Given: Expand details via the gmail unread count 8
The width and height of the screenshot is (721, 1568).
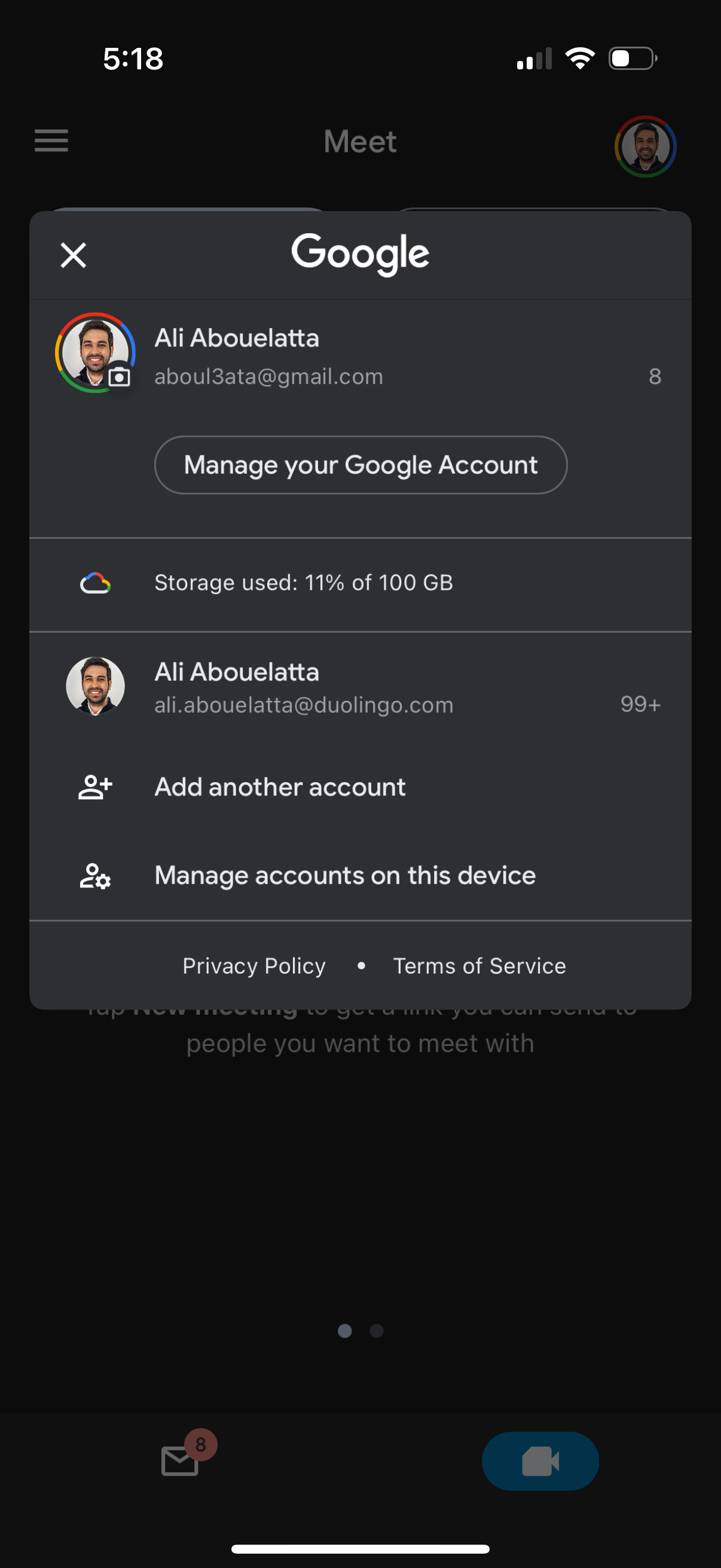Looking at the screenshot, I should pyautogui.click(x=654, y=377).
